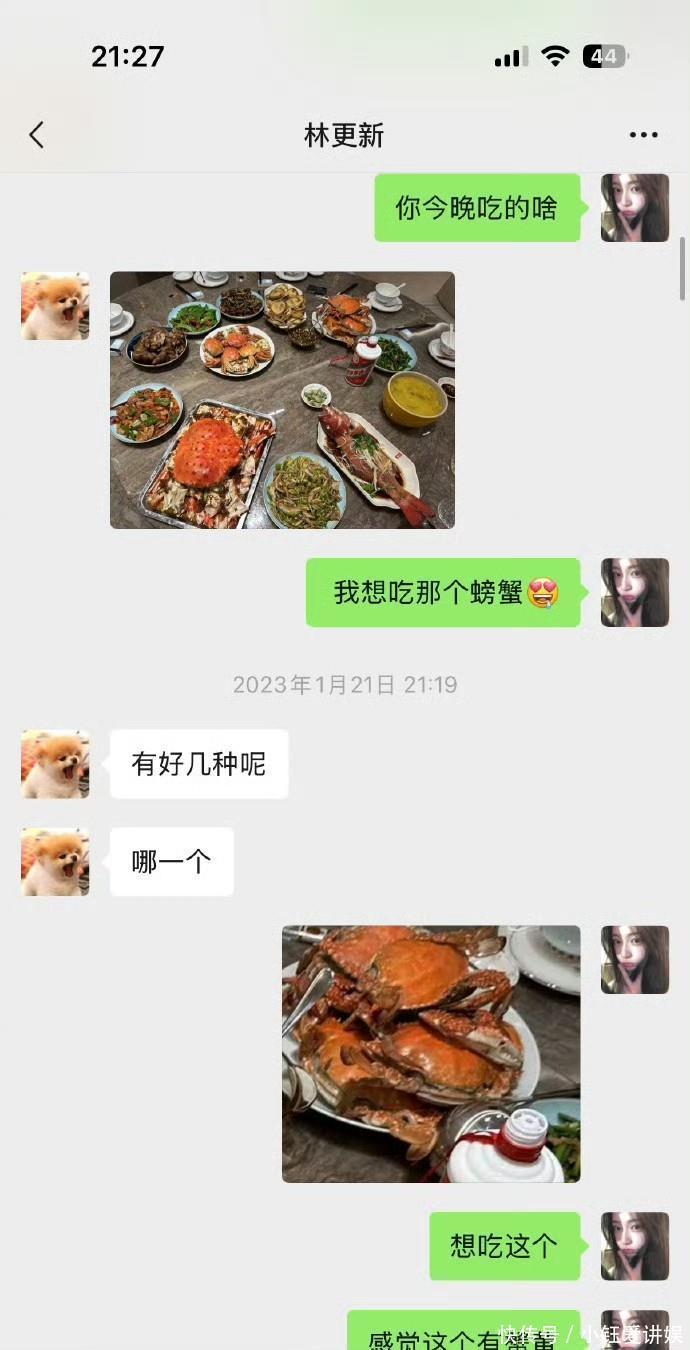Open the dinner table photo

click(x=282, y=400)
